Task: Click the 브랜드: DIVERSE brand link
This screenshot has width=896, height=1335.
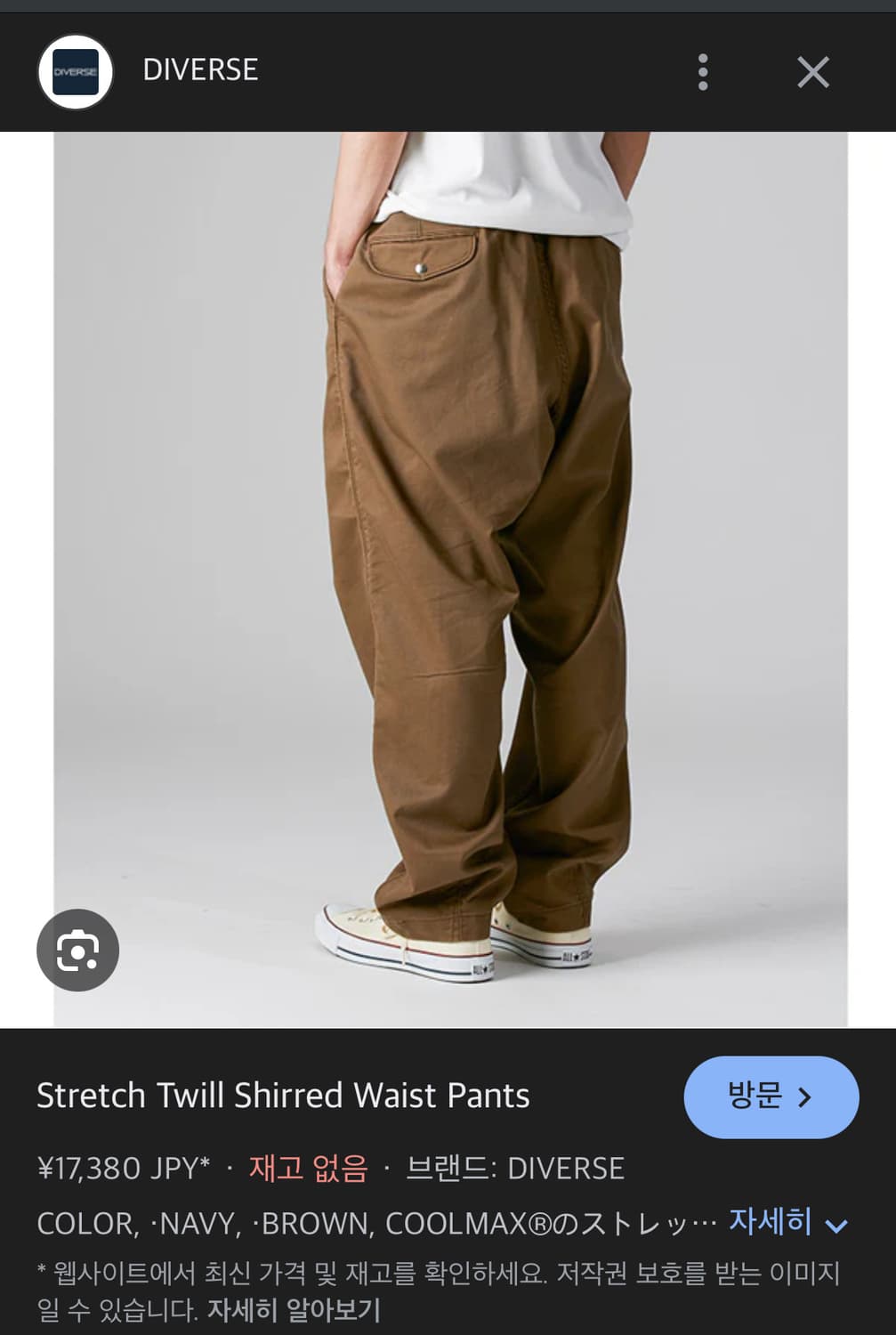Action: pyautogui.click(x=517, y=1169)
